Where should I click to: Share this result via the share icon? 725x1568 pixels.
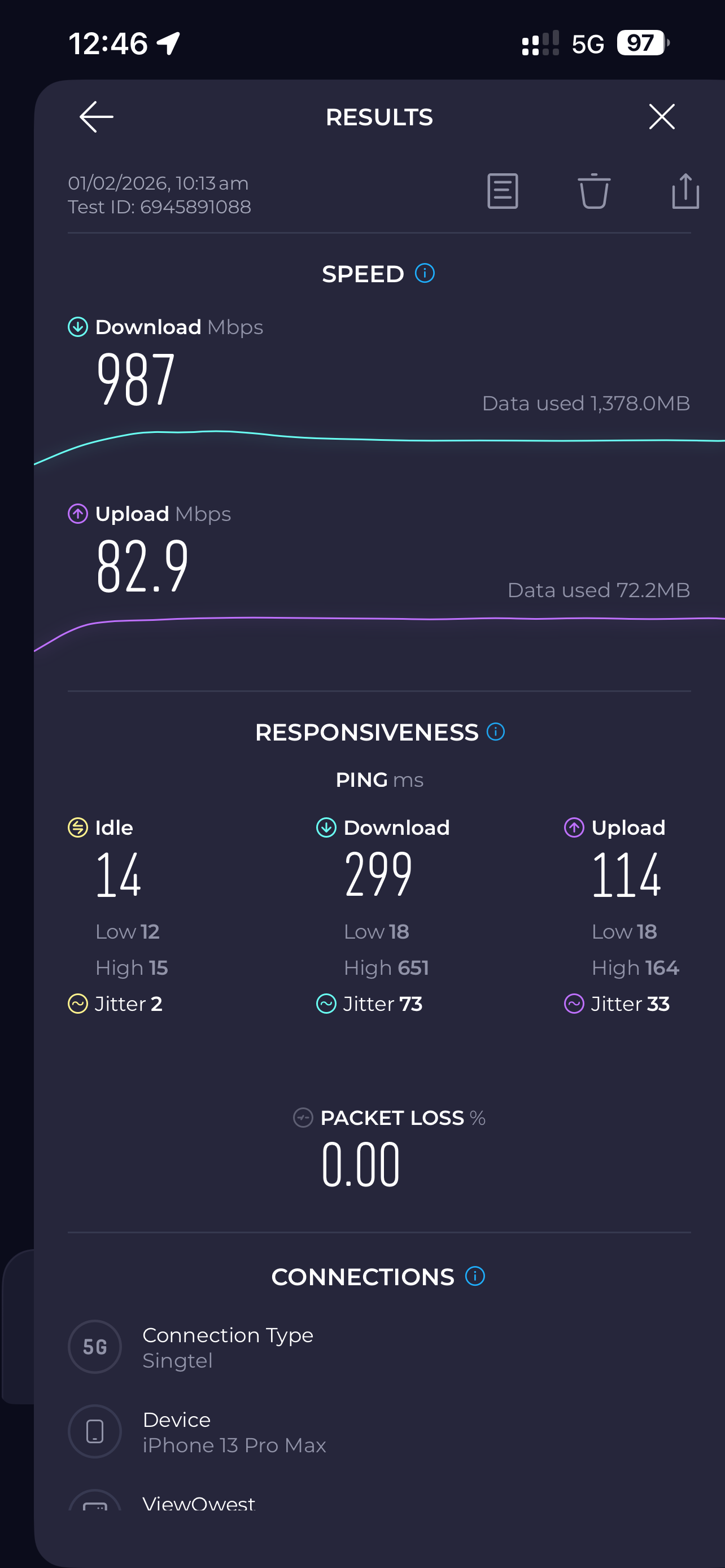coord(685,191)
